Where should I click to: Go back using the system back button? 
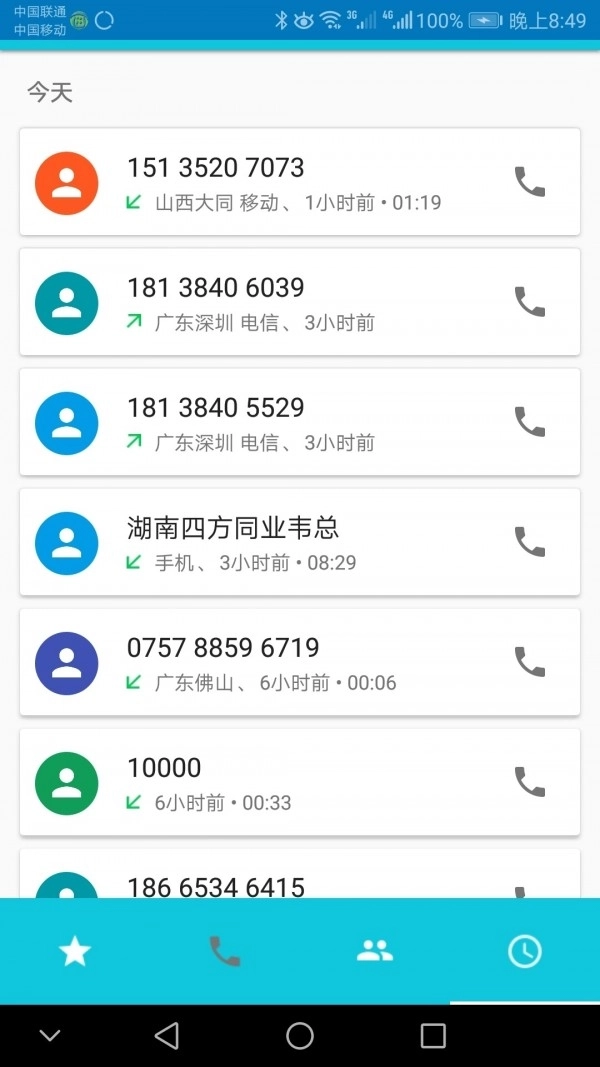point(167,1036)
